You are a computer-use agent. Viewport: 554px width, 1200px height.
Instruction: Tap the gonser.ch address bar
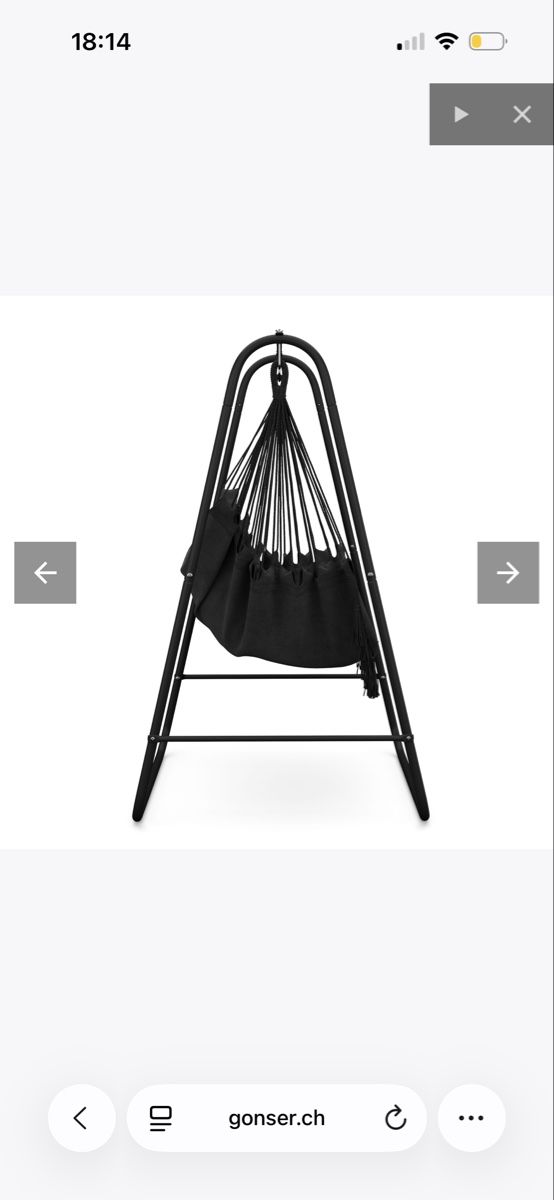(277, 1118)
